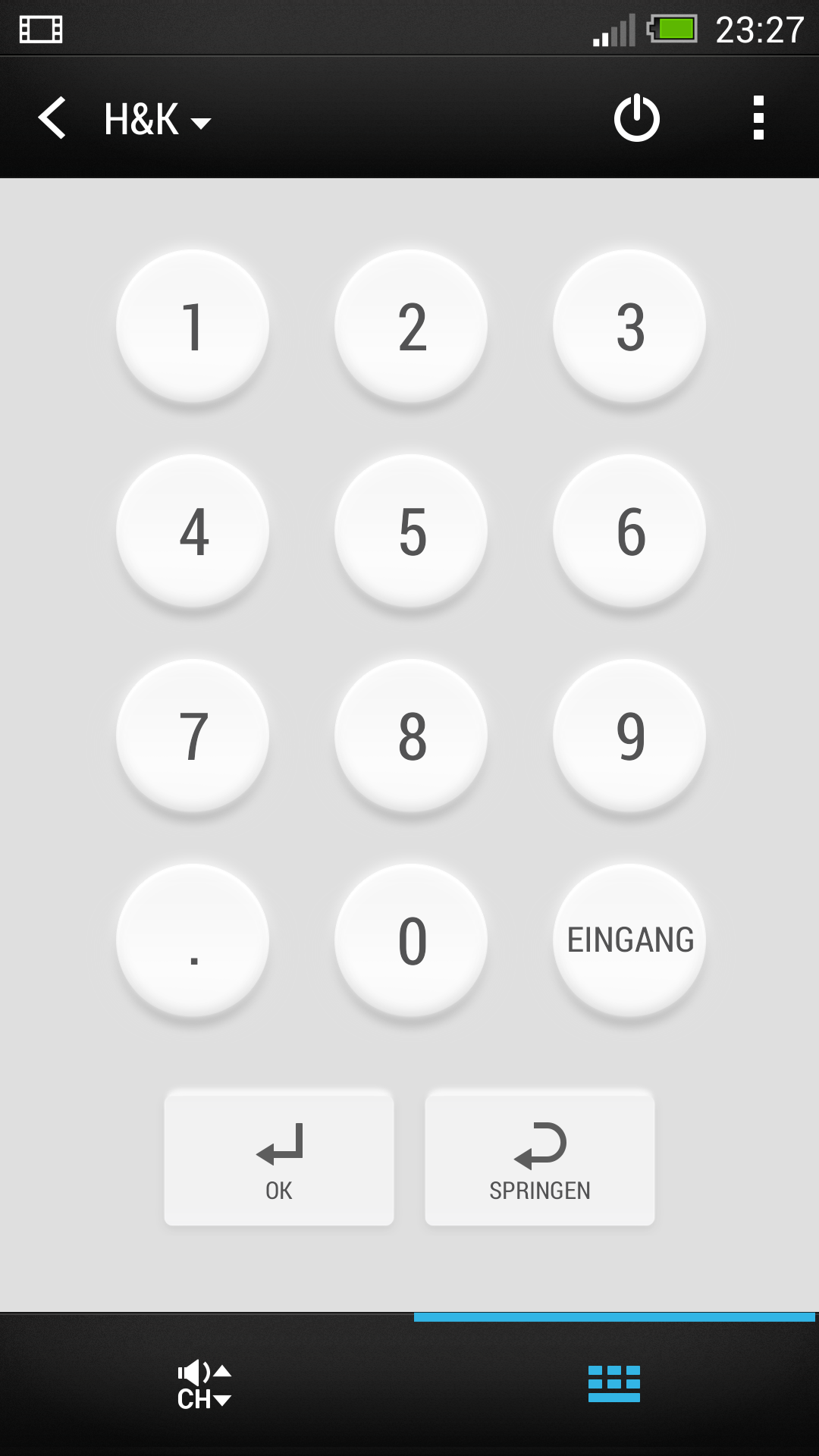Screen dimensions: 819x1456
Task: Tap the 8 key
Action: click(411, 736)
